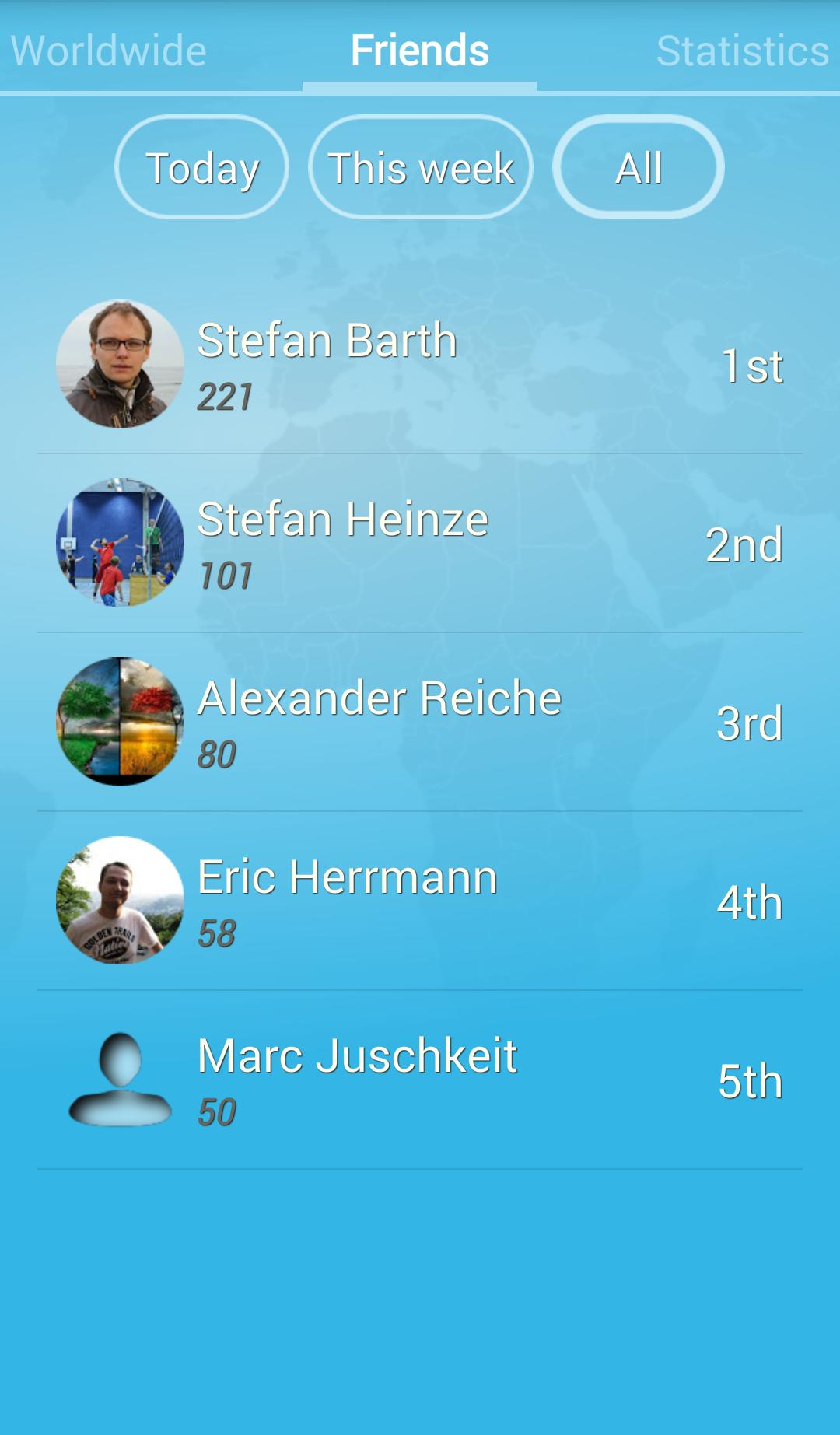840x1435 pixels.
Task: View Alexander Reiche's entry
Action: tap(420, 722)
